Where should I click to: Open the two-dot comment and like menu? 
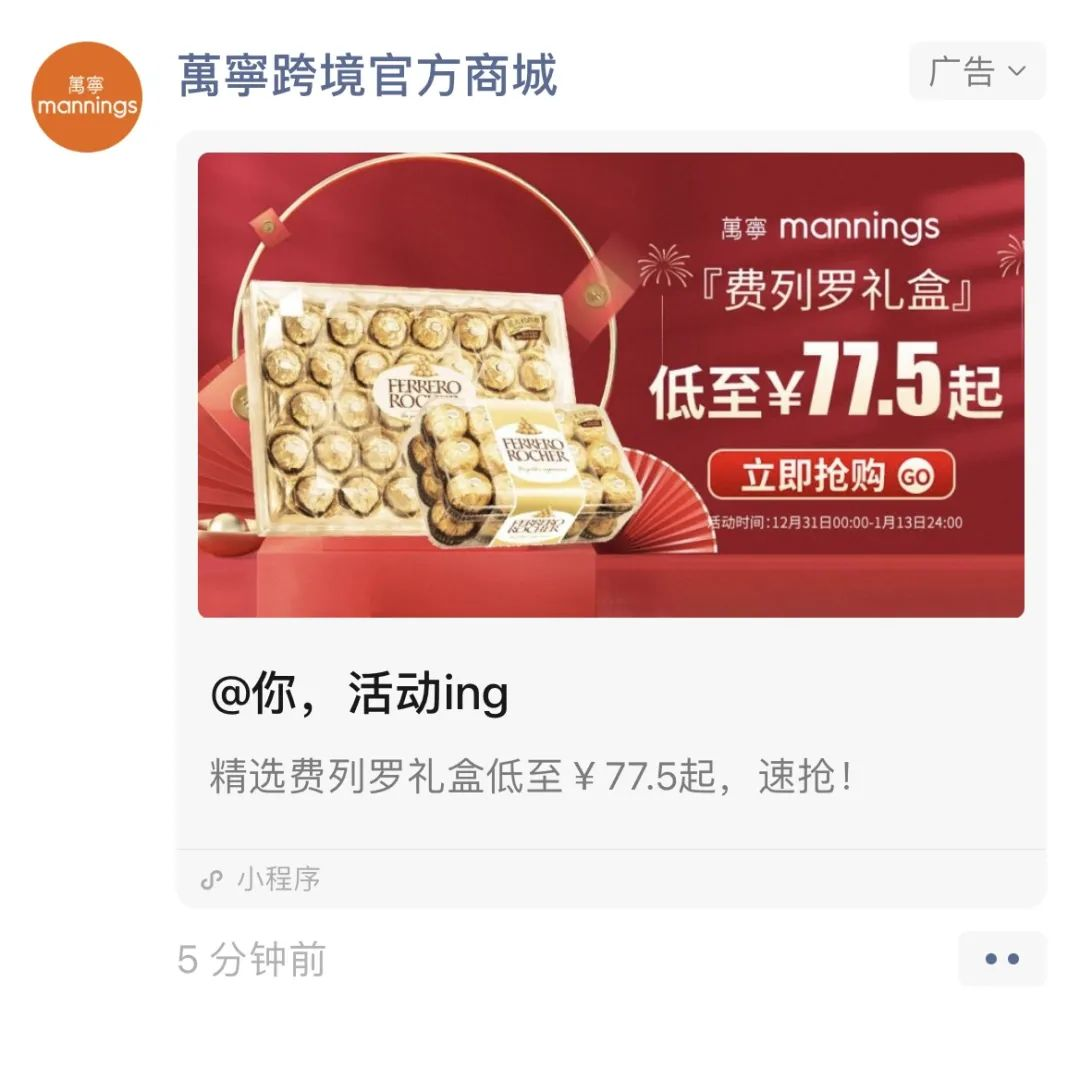point(1001,959)
